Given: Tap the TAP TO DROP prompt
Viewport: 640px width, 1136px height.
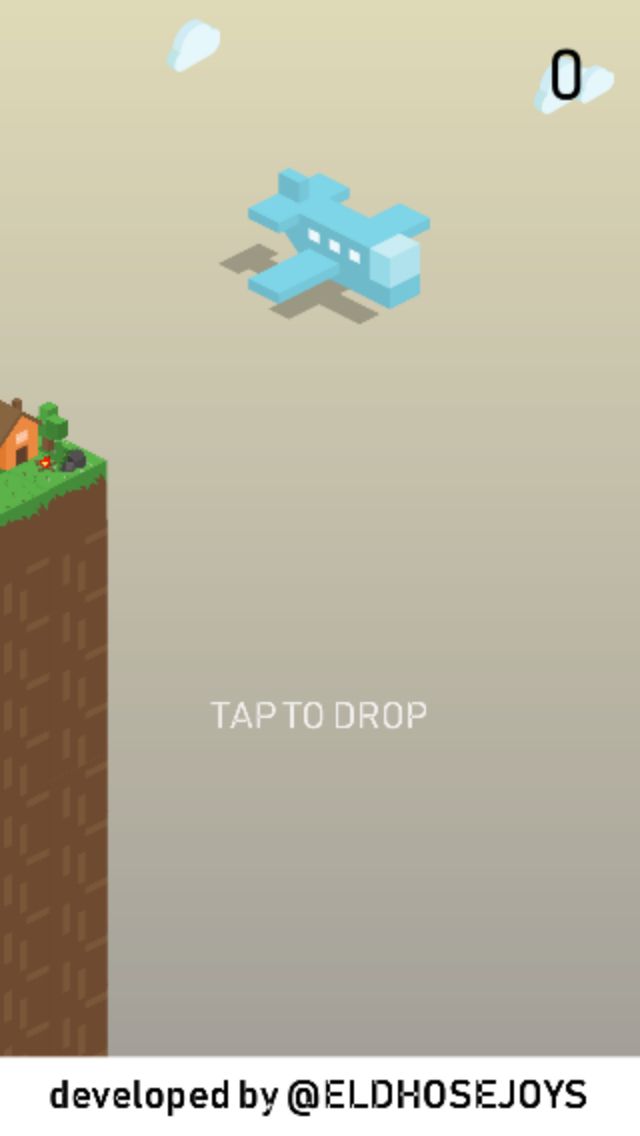Looking at the screenshot, I should pyautogui.click(x=319, y=716).
